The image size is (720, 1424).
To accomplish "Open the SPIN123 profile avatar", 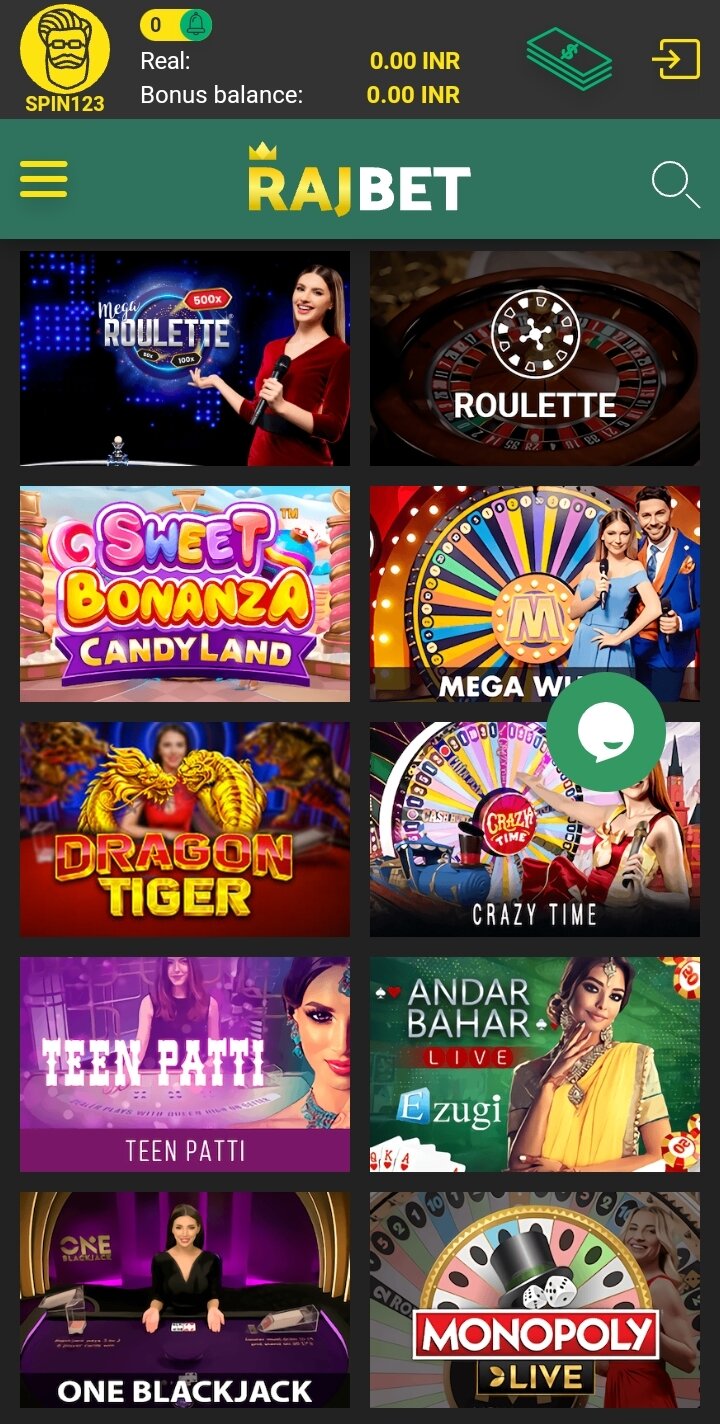I will coord(65,58).
